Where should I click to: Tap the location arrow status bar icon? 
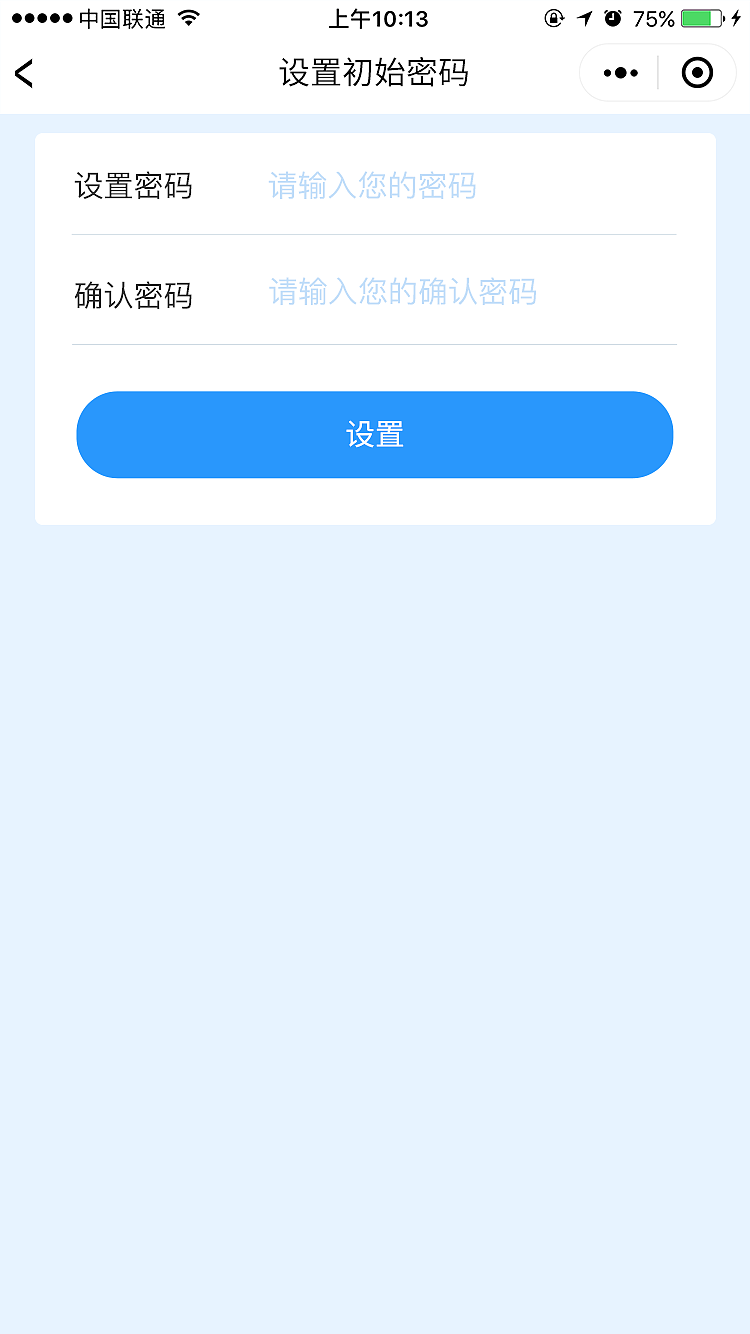coord(584,17)
